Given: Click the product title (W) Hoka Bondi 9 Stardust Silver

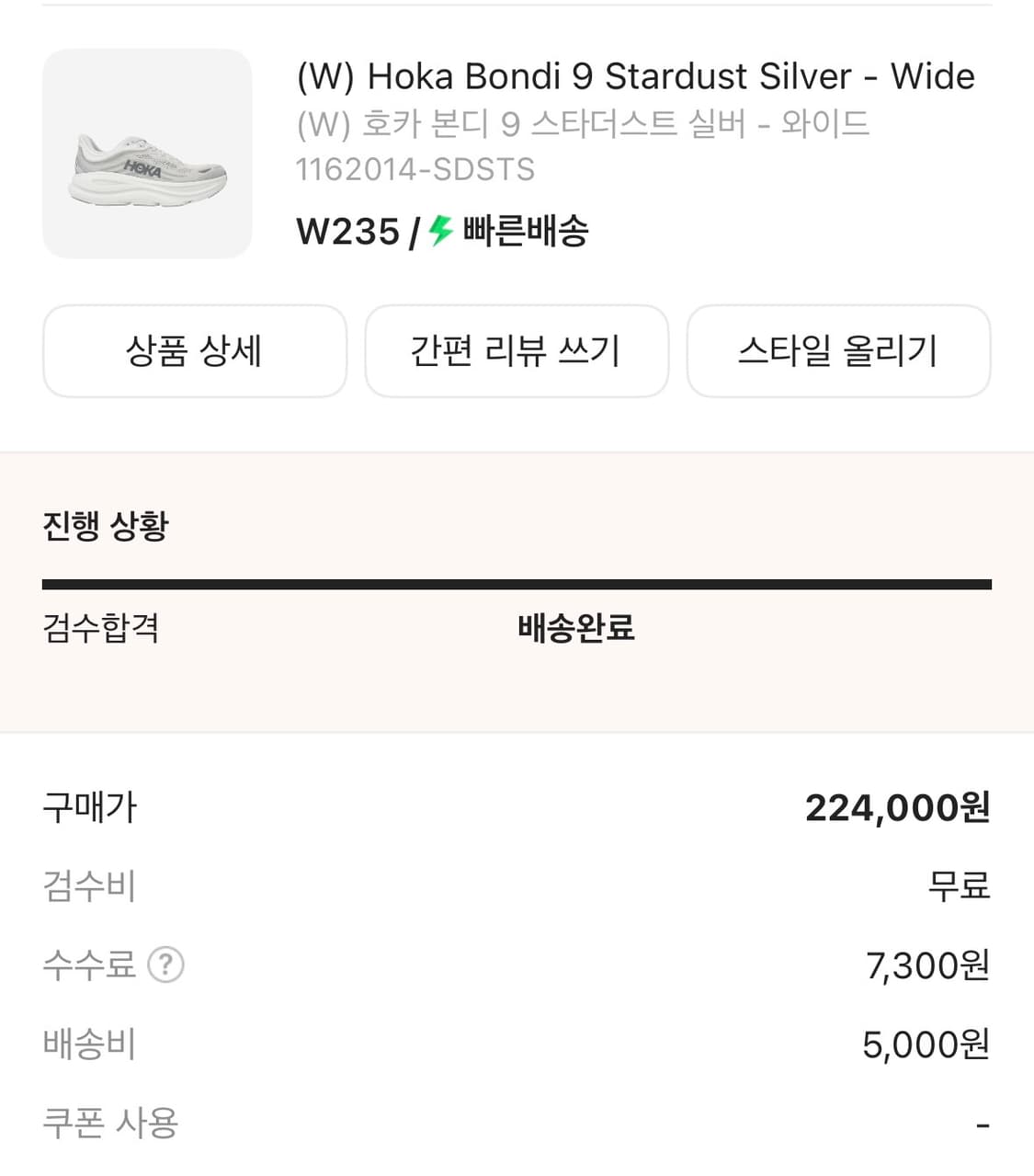Looking at the screenshot, I should click(x=634, y=76).
